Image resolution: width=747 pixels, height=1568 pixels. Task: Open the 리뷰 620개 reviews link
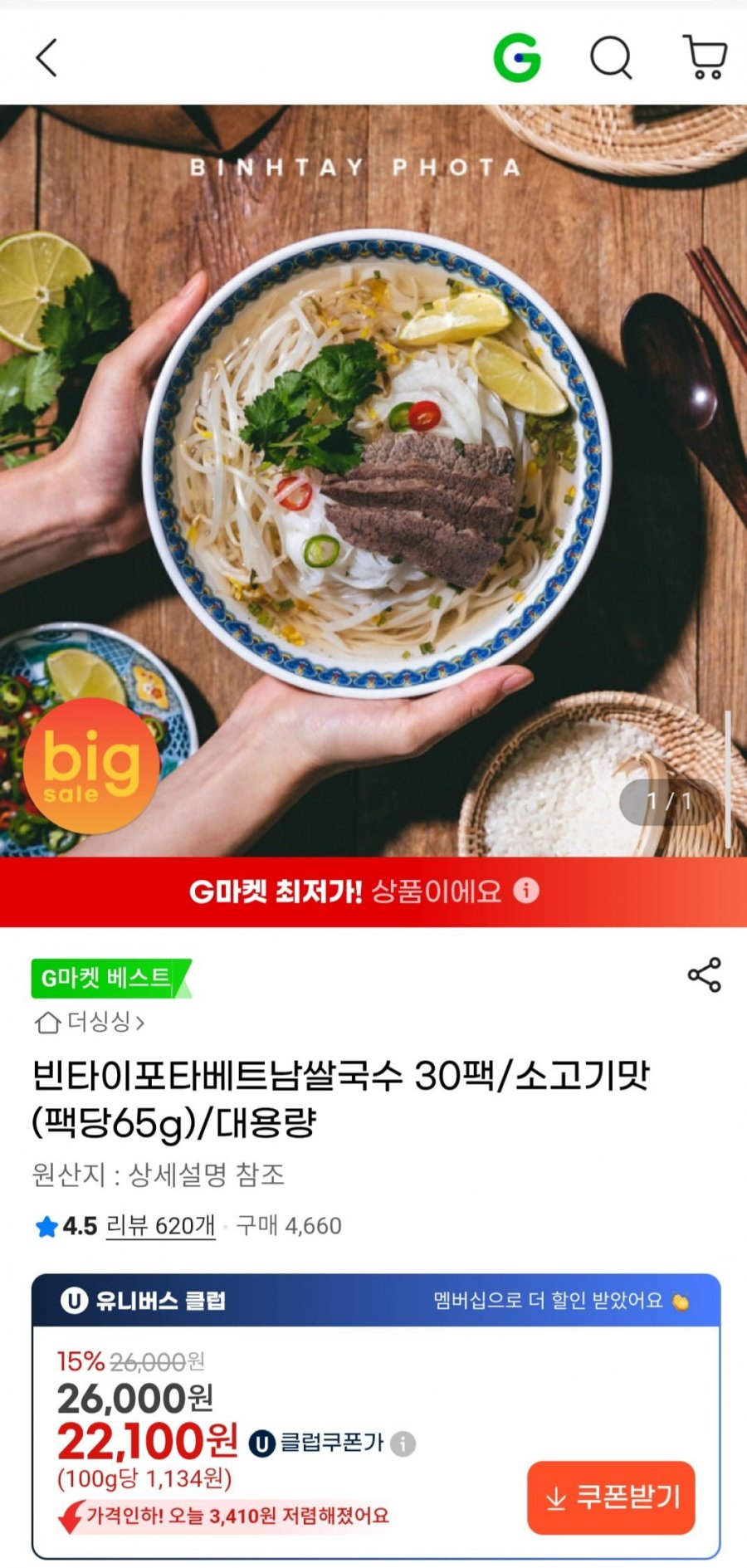pyautogui.click(x=161, y=1225)
